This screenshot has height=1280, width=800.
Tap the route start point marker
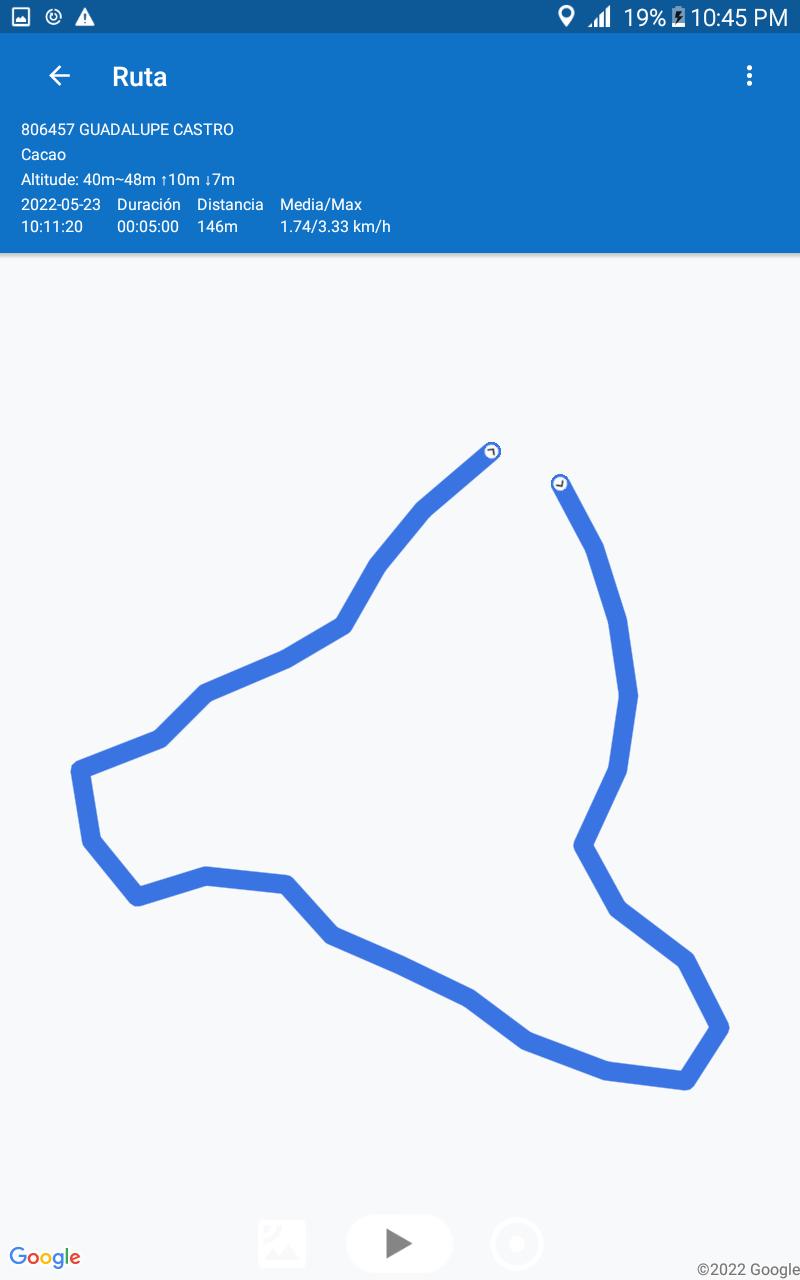click(491, 452)
